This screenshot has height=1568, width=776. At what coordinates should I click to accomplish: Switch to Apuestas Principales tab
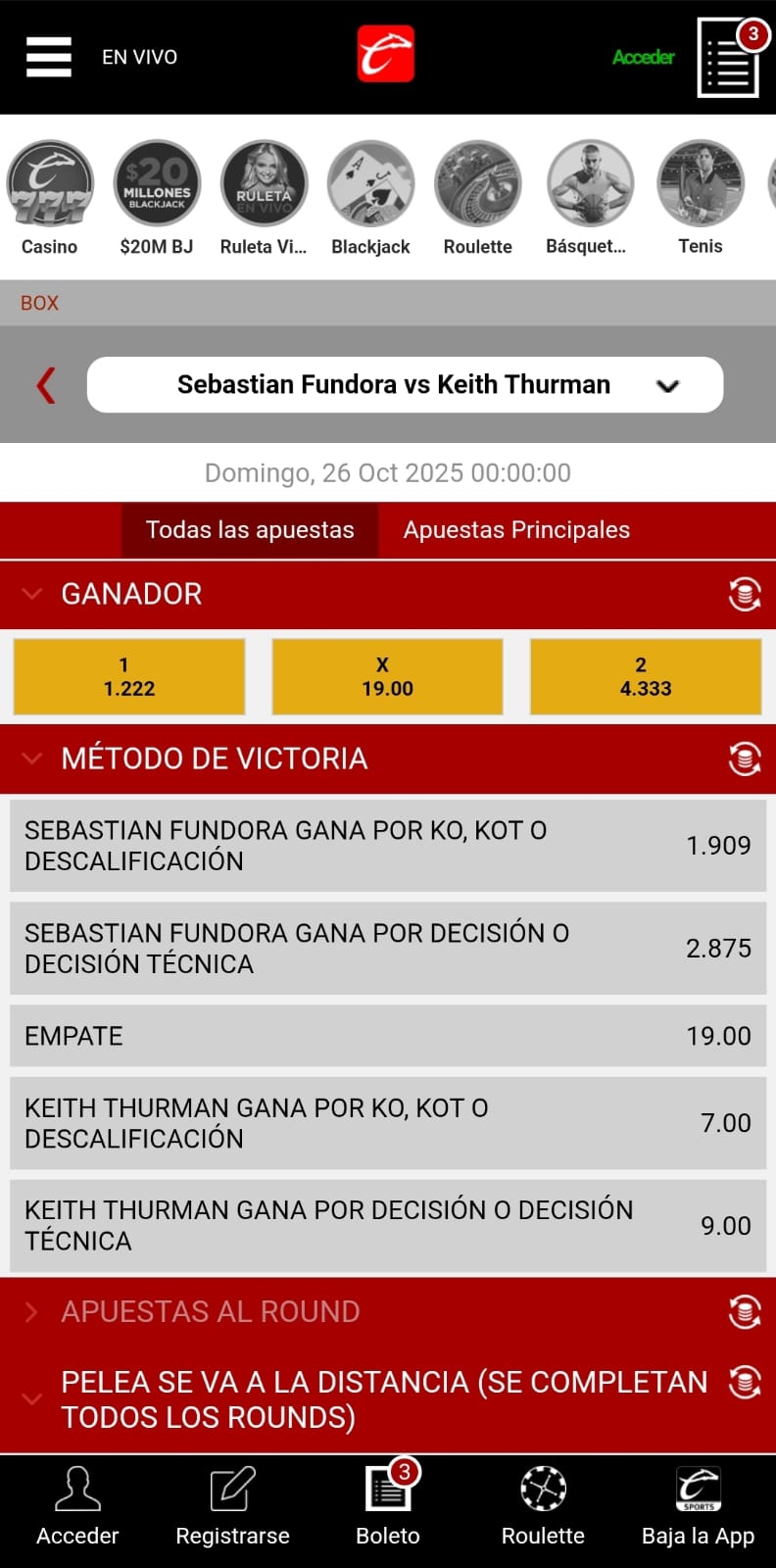(x=516, y=530)
